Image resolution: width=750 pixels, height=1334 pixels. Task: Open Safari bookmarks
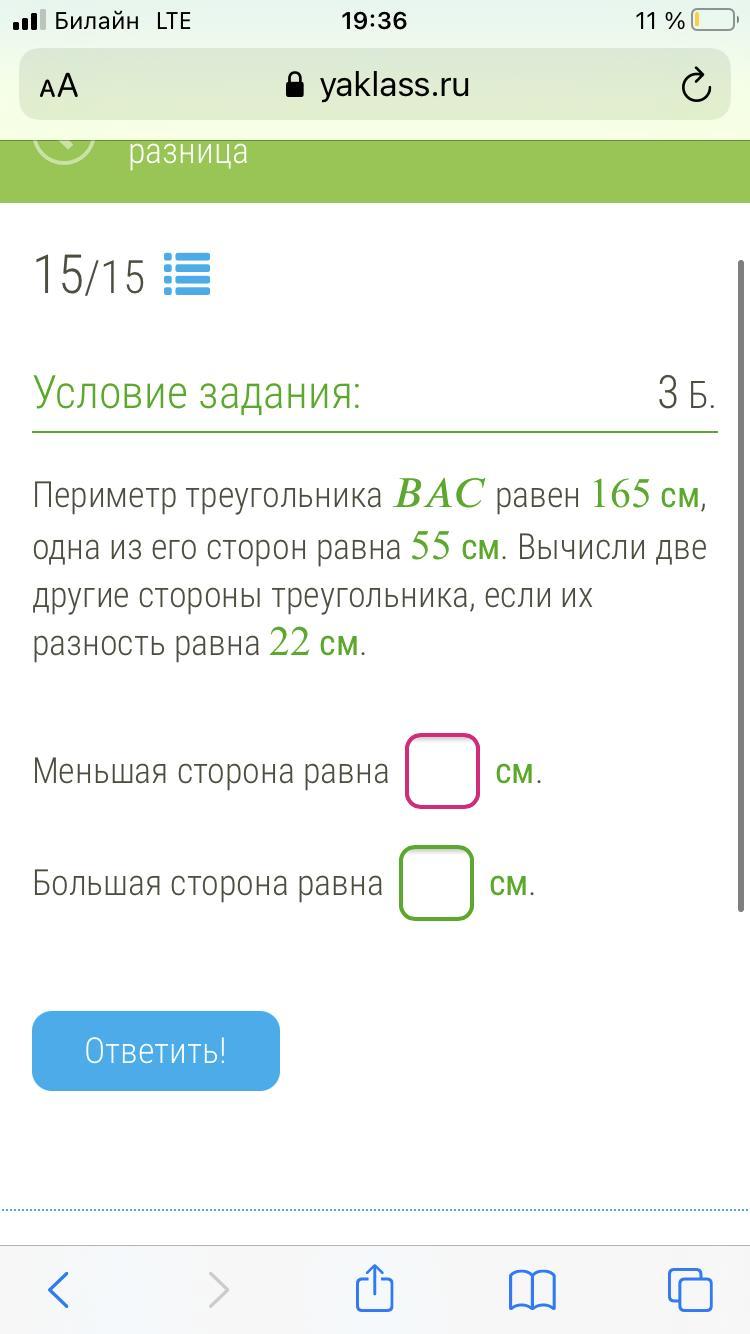532,1290
